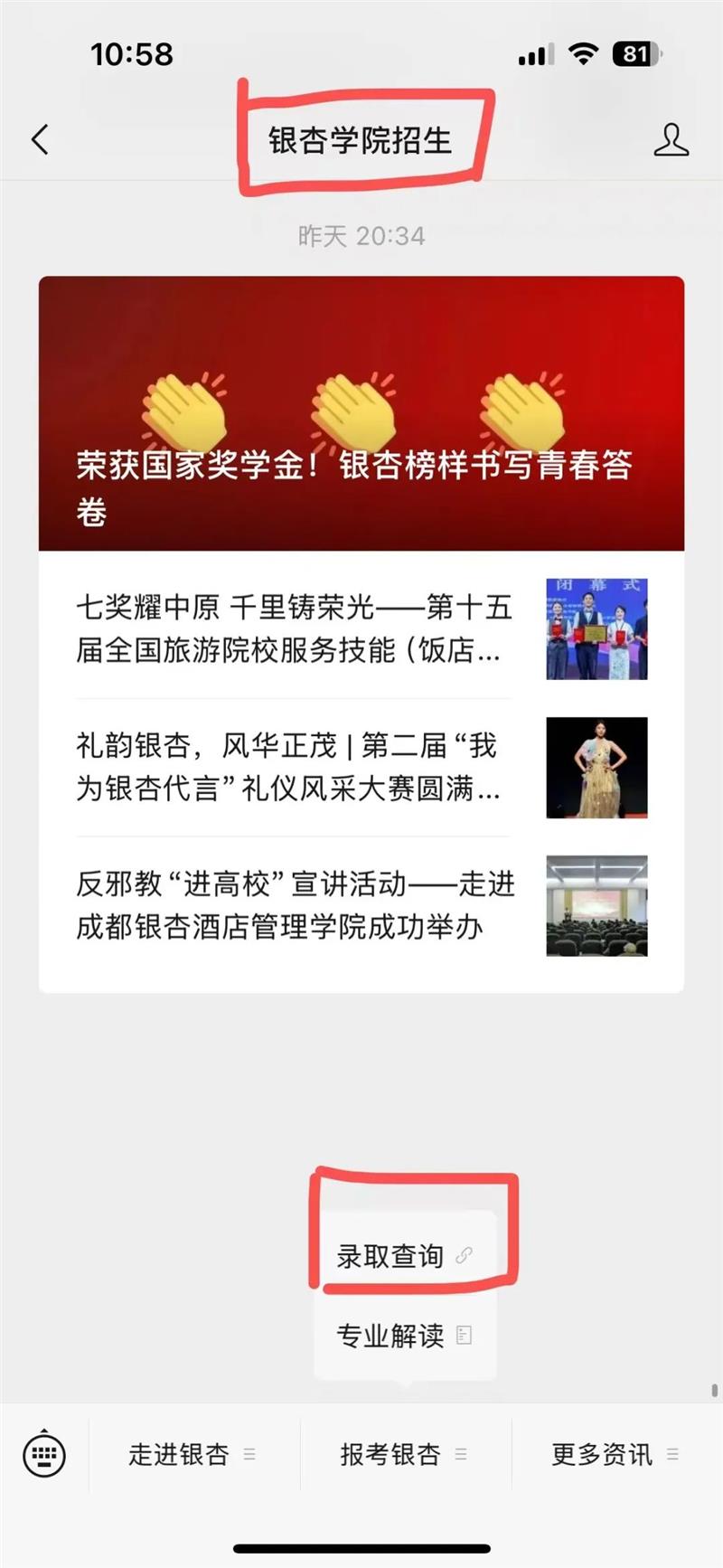Tap the 报考银杏 menu

click(406, 1454)
